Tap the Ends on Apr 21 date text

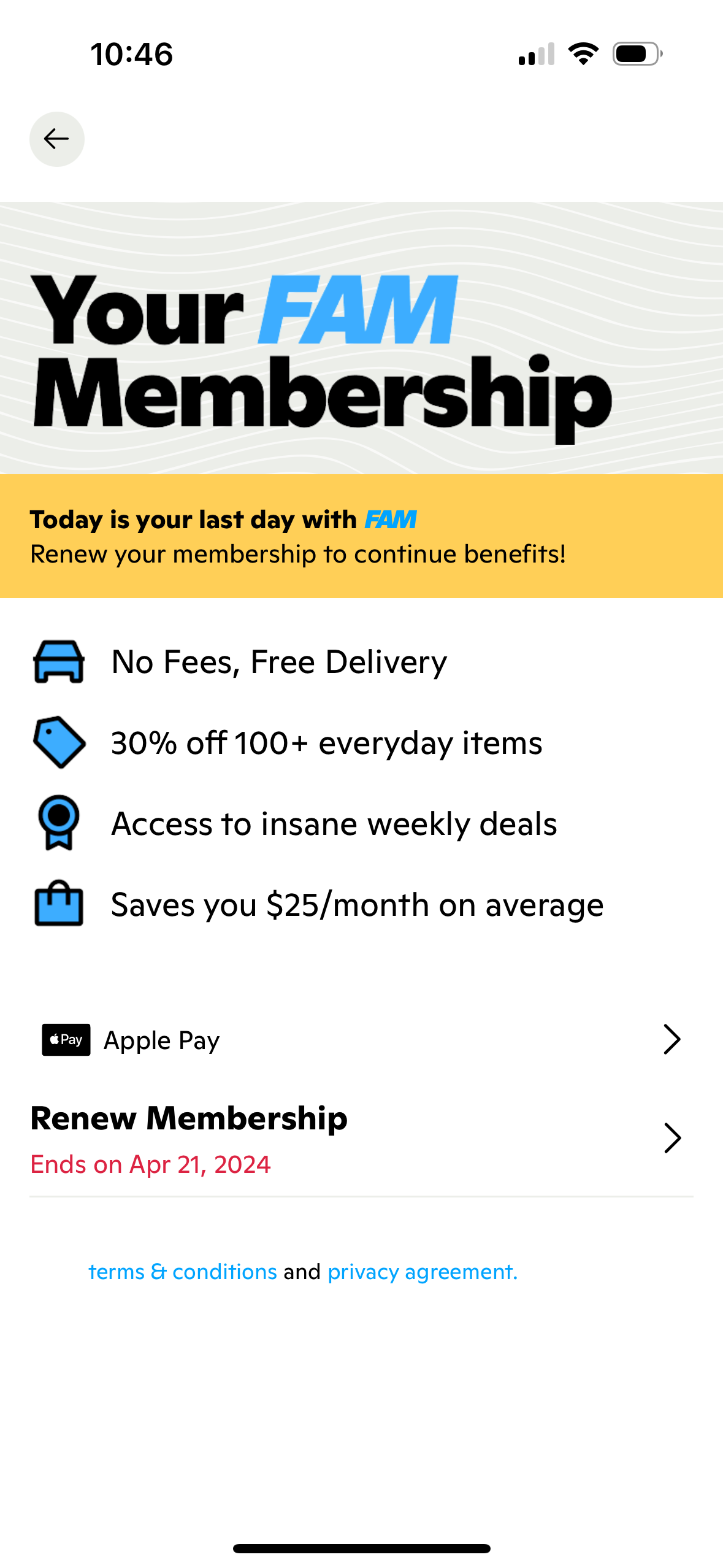click(x=150, y=1164)
